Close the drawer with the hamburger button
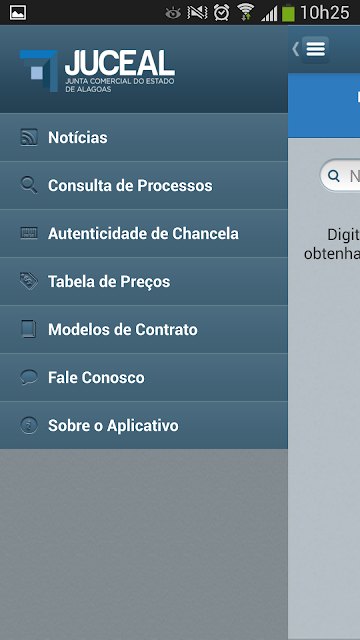 click(x=315, y=49)
